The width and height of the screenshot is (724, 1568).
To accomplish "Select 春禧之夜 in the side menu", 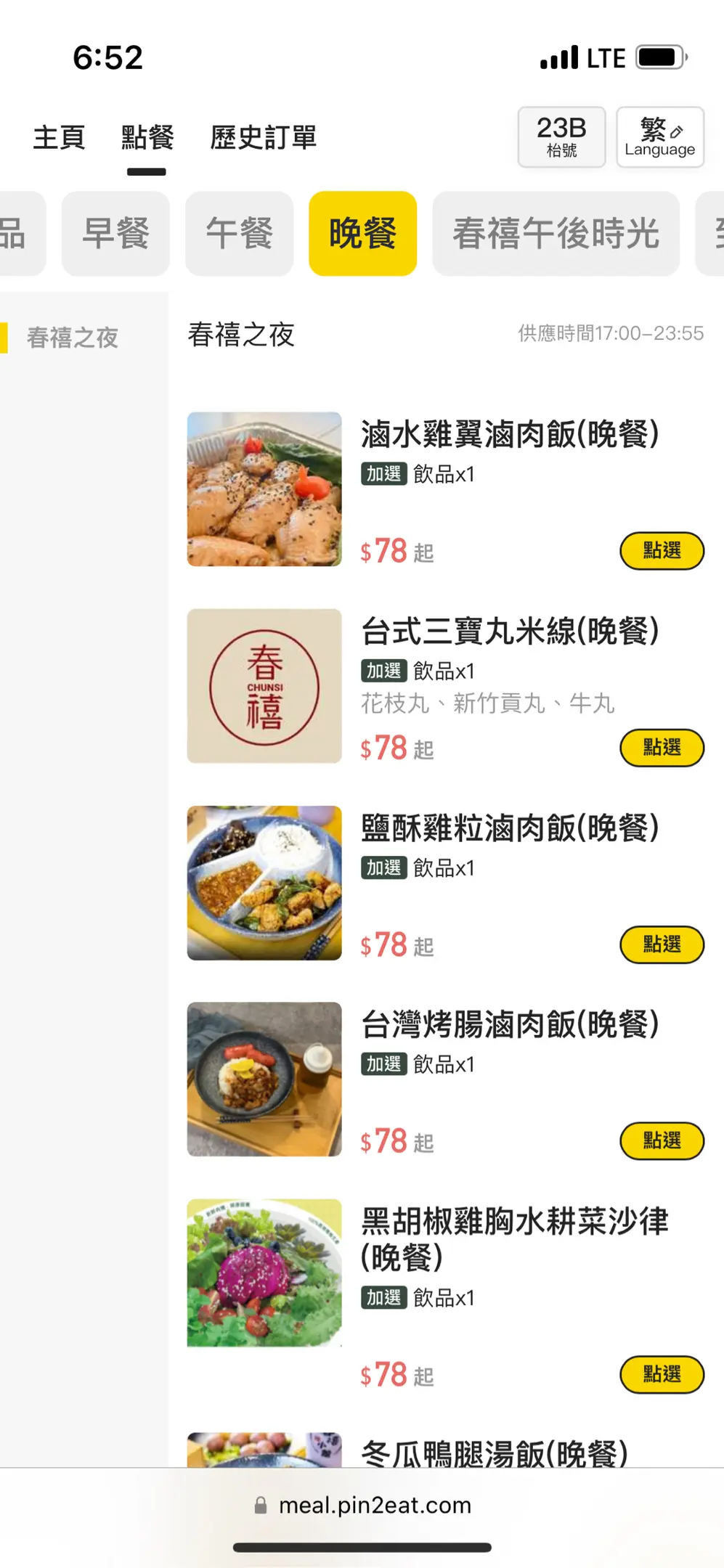I will pos(73,338).
